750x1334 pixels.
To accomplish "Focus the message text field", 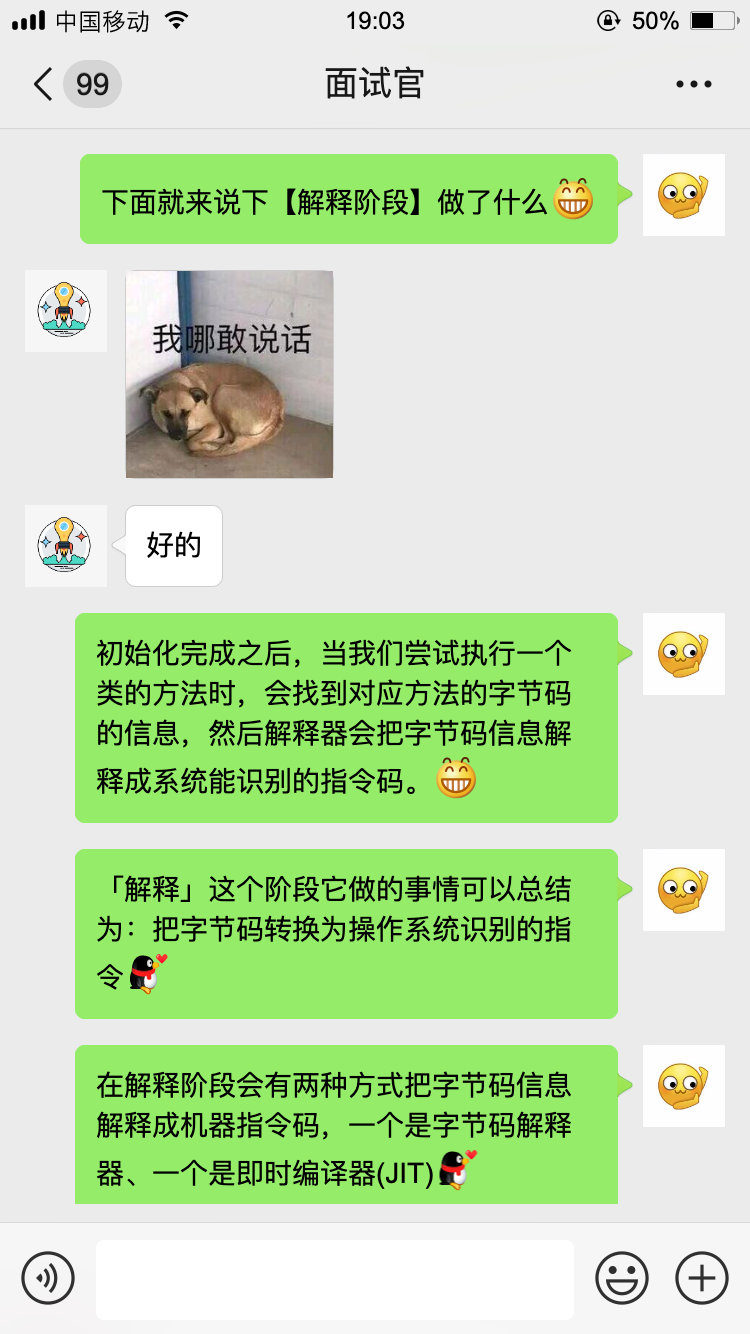I will 334,1279.
